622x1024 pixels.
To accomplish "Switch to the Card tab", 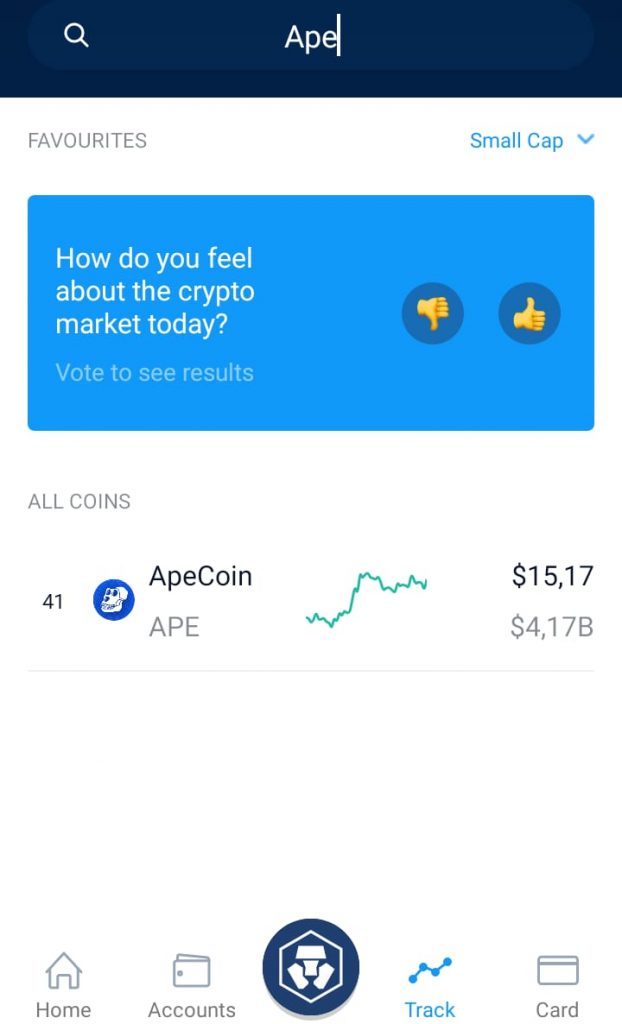I will [557, 985].
